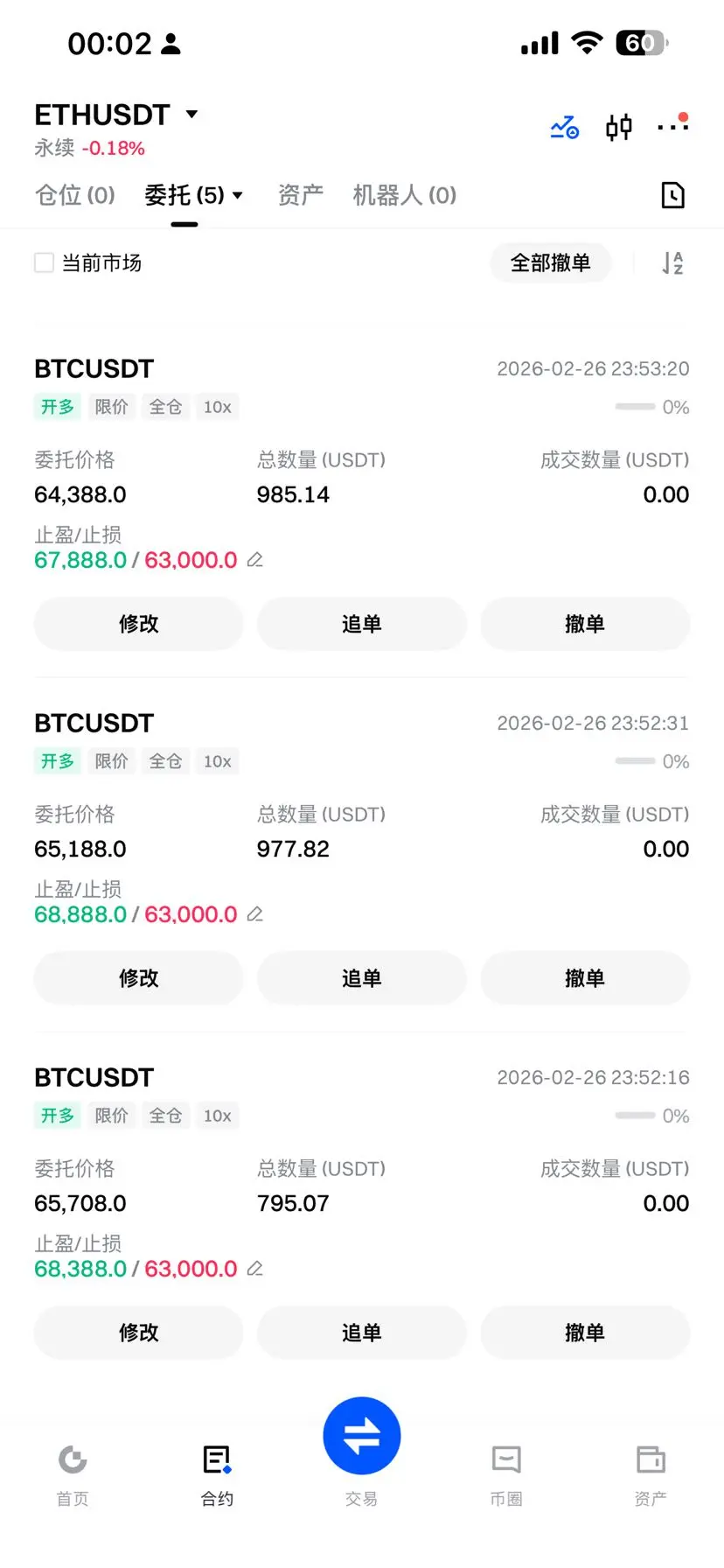Tap 修改 on the 64,388.0 order
Screen dimensions: 724x1568
tap(138, 624)
